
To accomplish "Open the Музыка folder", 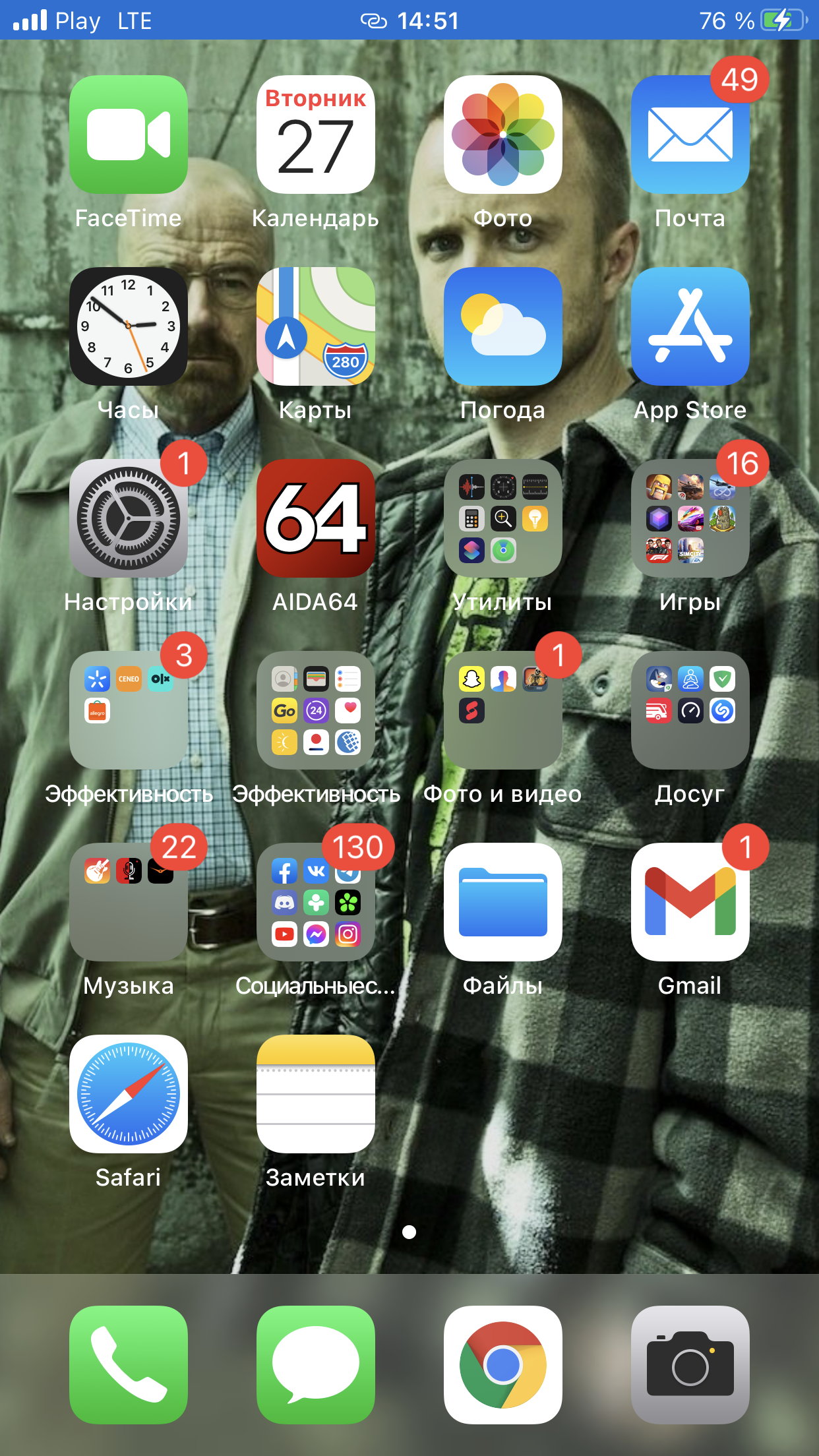I will [x=129, y=902].
